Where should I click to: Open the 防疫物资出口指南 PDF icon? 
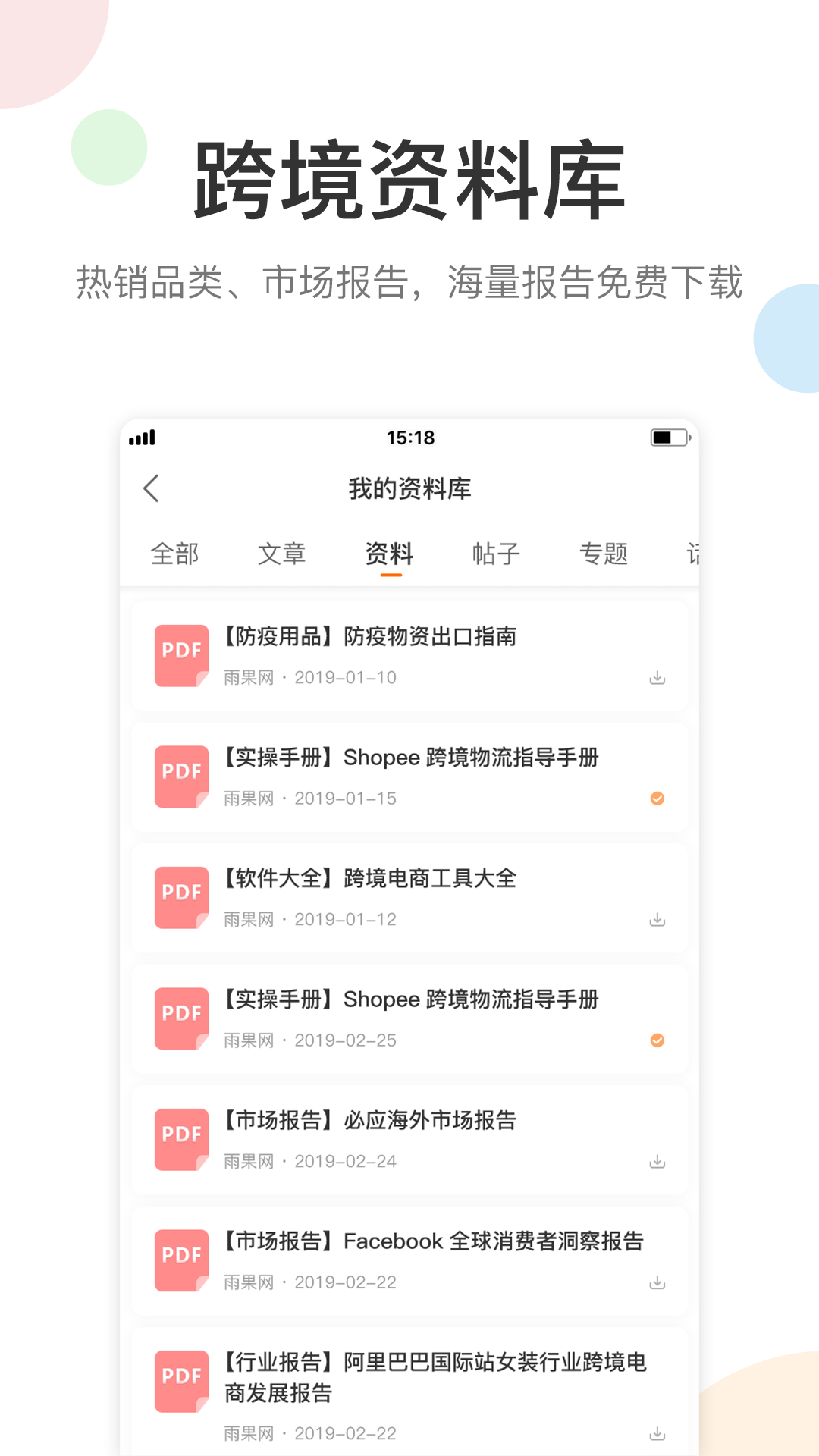(180, 655)
